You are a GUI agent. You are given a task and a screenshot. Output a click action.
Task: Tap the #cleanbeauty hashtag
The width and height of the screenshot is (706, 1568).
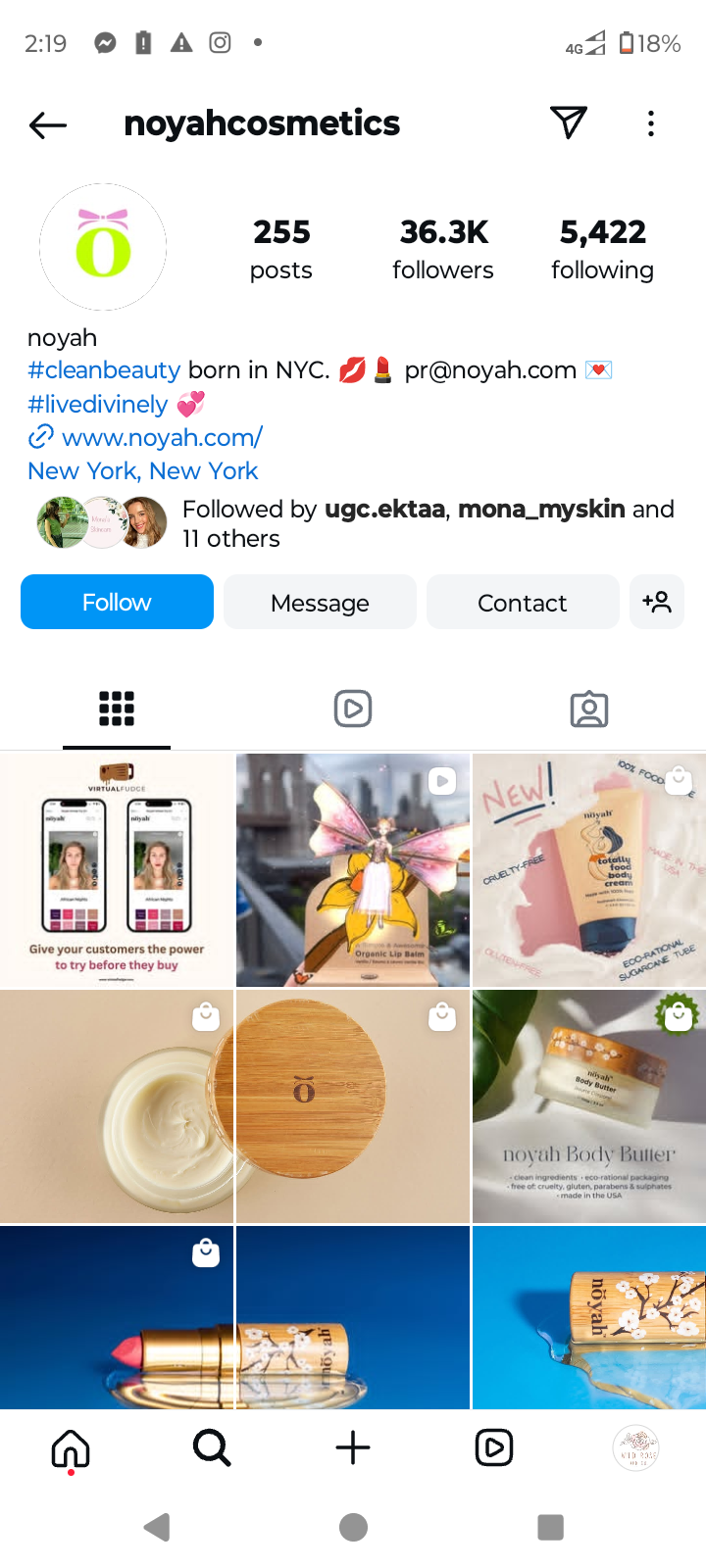tap(104, 370)
